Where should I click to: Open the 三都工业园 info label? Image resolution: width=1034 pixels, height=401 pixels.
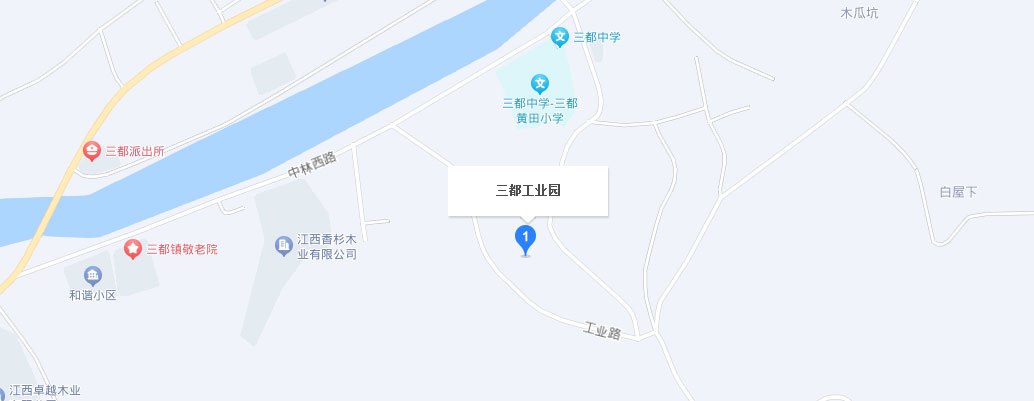tap(527, 191)
